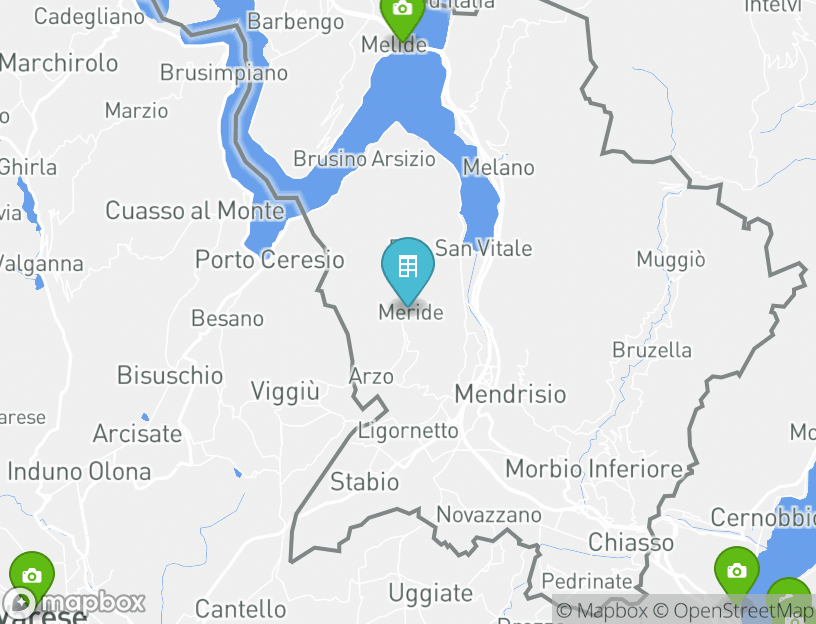Select the blue building marker at Meride
Viewport: 816px width, 624px height.
click(408, 267)
